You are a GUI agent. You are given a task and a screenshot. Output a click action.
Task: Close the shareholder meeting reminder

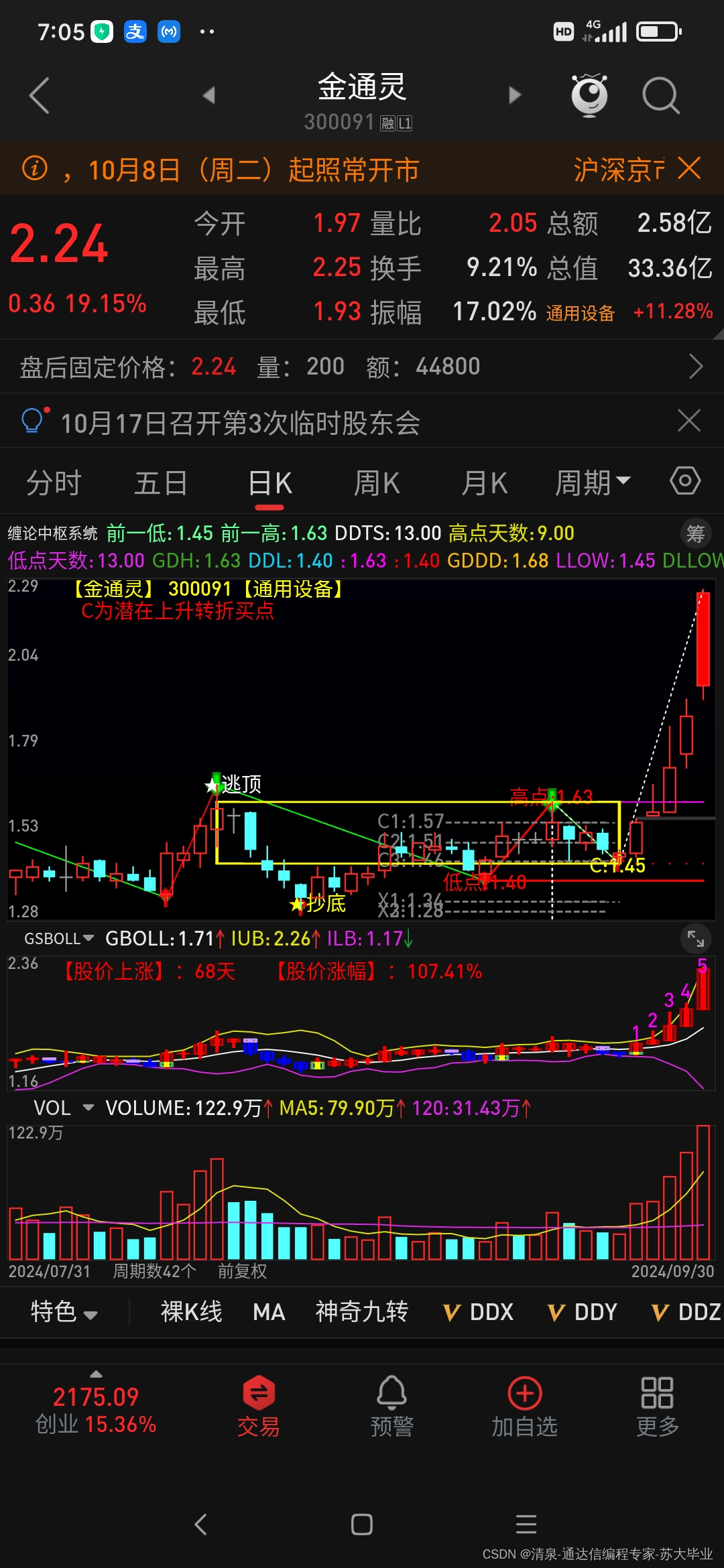tap(689, 421)
